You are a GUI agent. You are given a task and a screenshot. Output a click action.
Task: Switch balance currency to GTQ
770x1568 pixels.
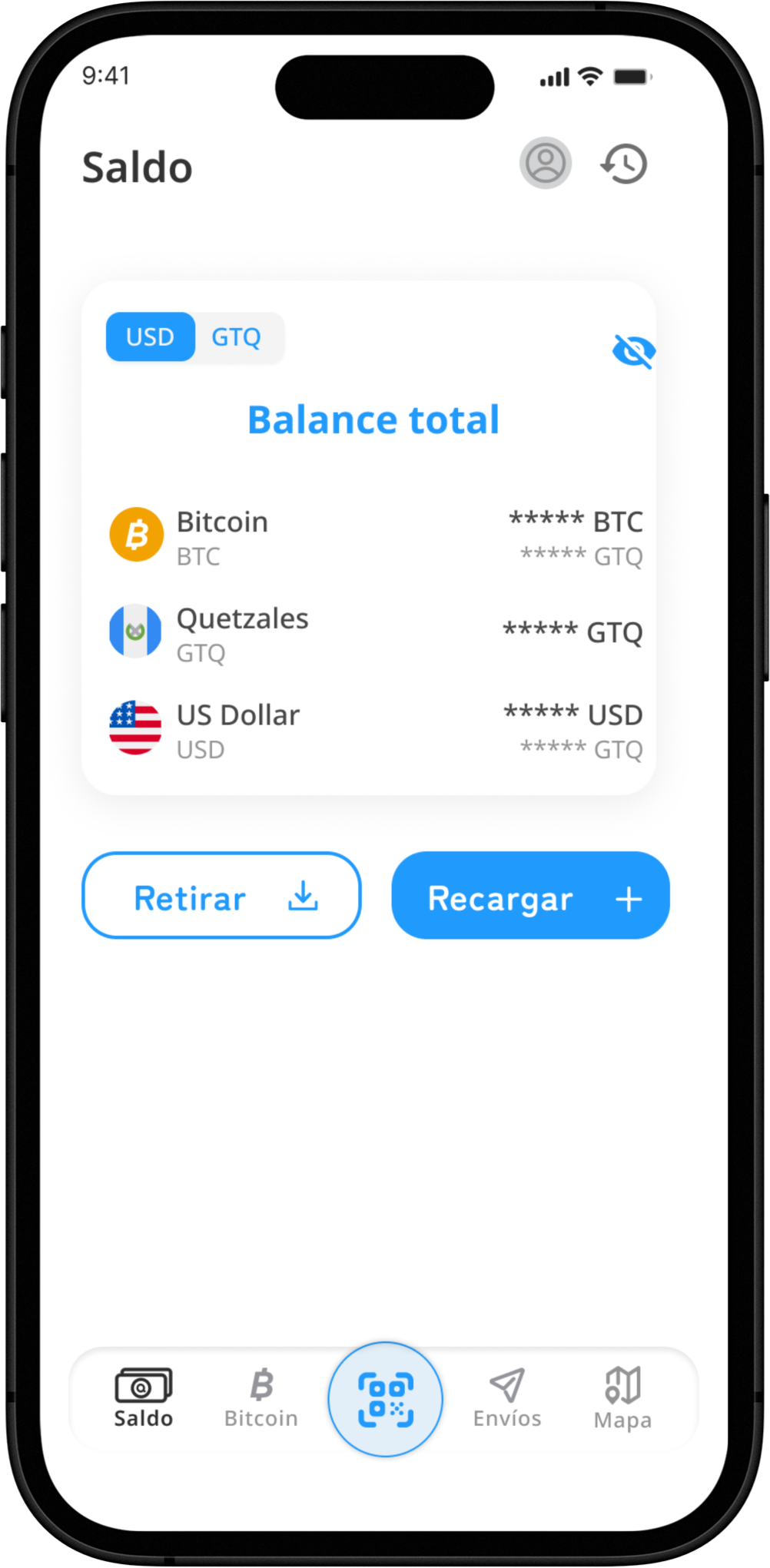point(237,336)
